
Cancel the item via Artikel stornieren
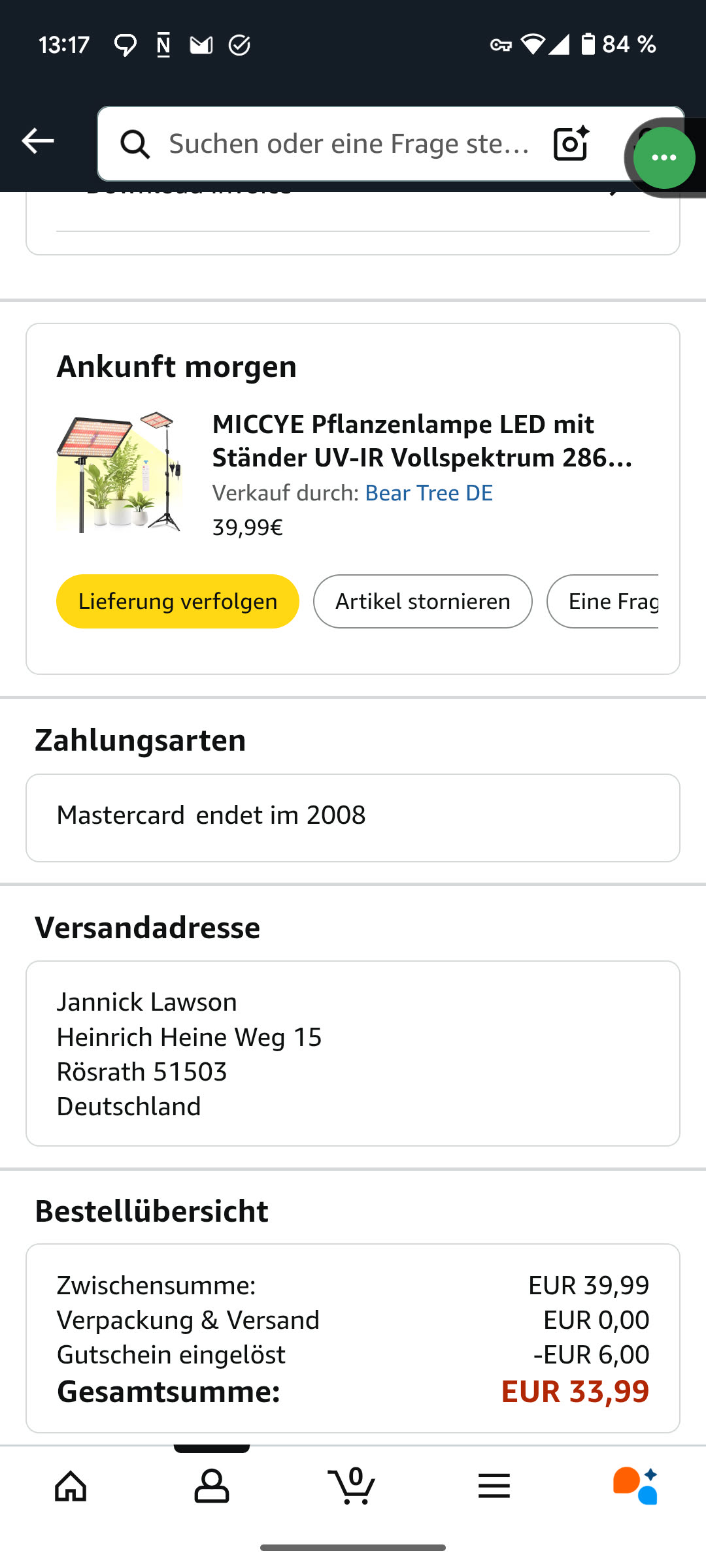point(422,601)
